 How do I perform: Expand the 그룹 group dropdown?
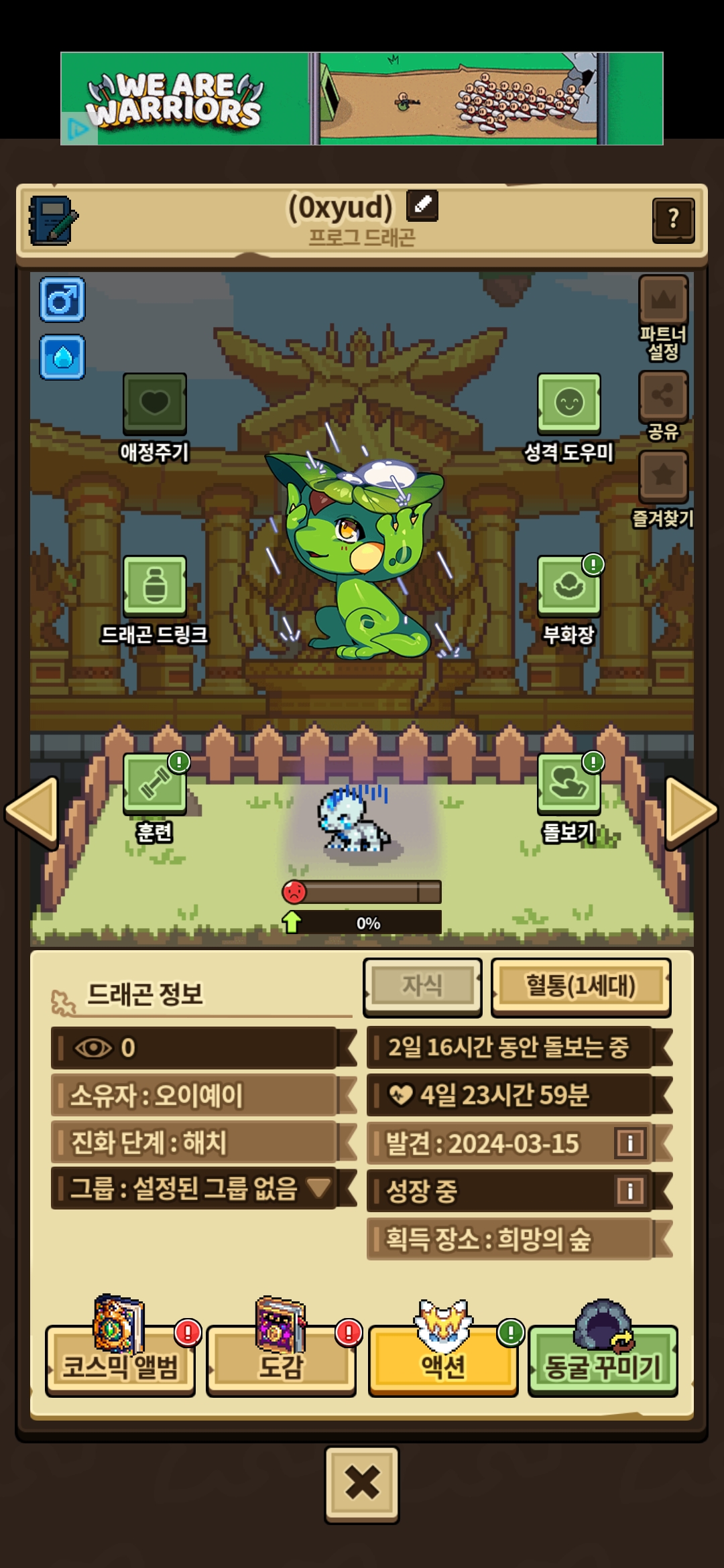pyautogui.click(x=319, y=1189)
